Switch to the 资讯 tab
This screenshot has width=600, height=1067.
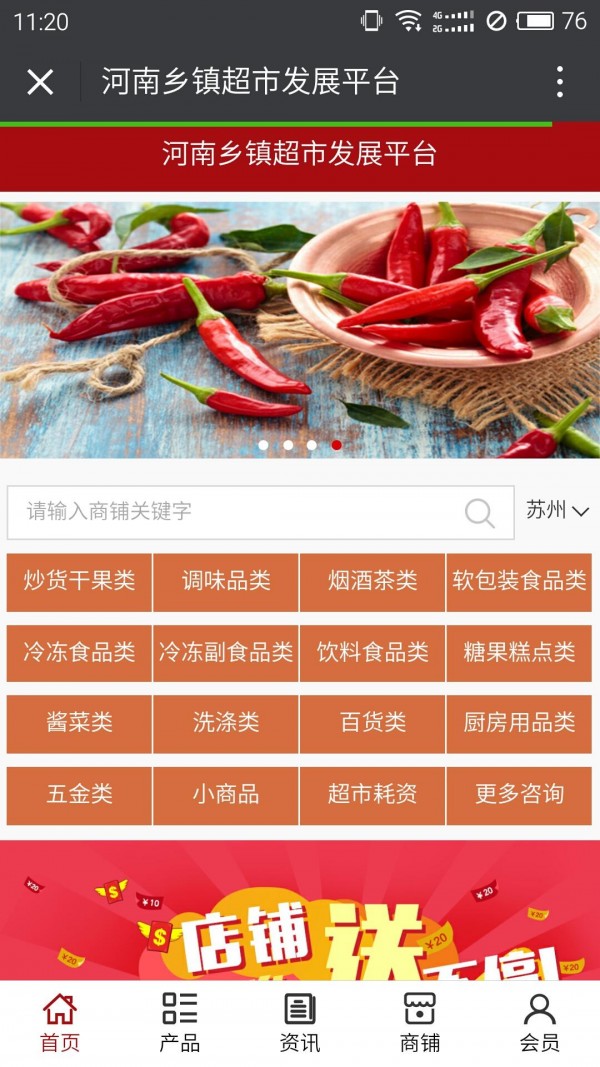pyautogui.click(x=300, y=1023)
